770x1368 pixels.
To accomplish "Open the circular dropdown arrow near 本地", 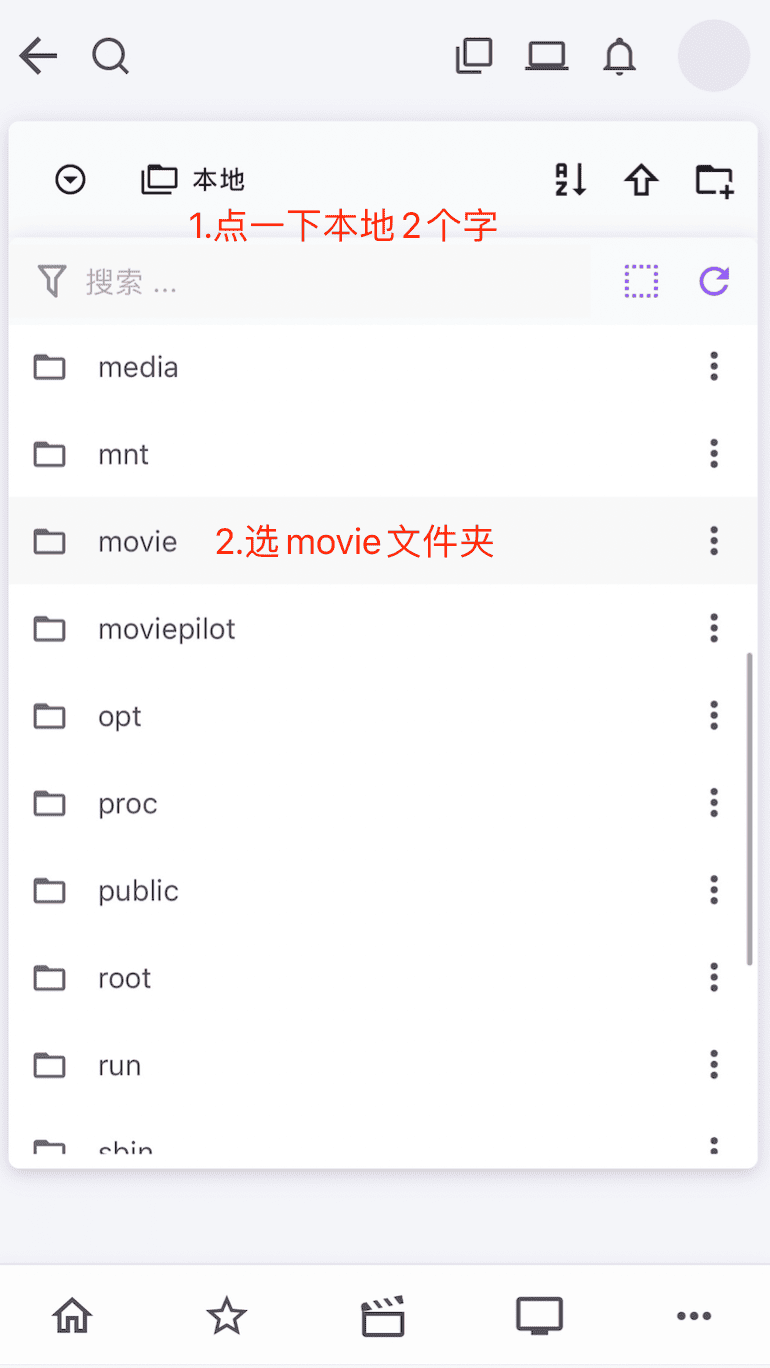I will point(70,180).
